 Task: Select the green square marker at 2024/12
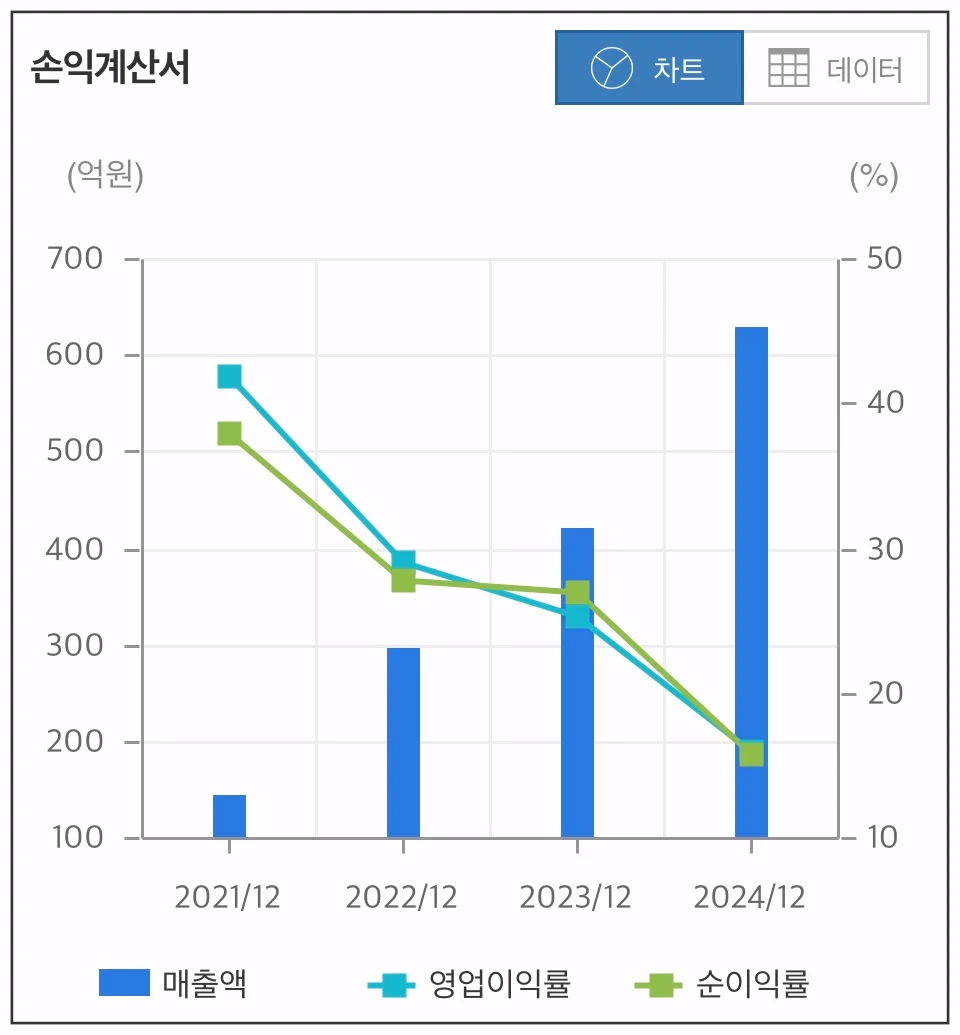(x=751, y=753)
